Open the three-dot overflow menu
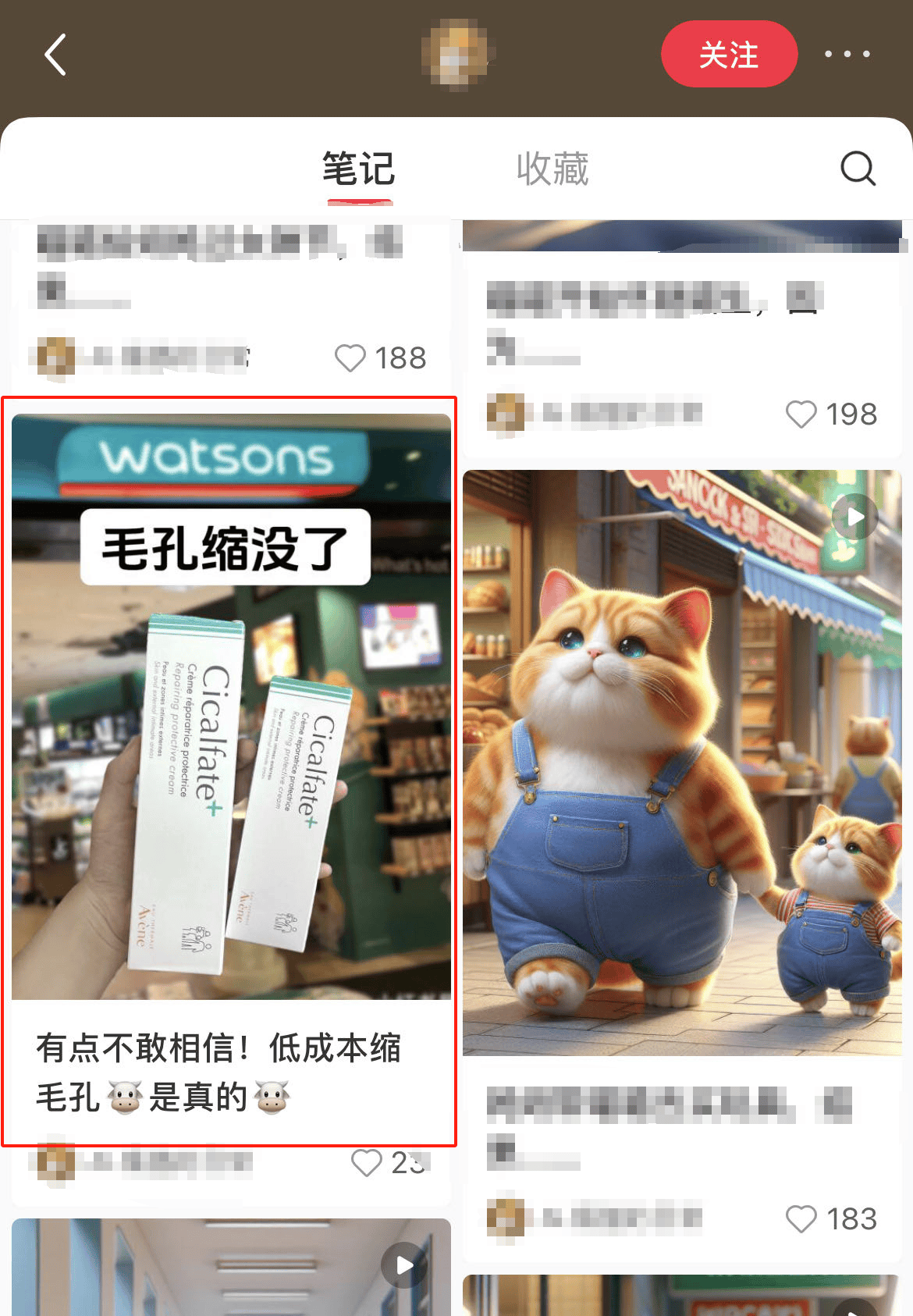The height and width of the screenshot is (1316, 913). click(x=847, y=55)
